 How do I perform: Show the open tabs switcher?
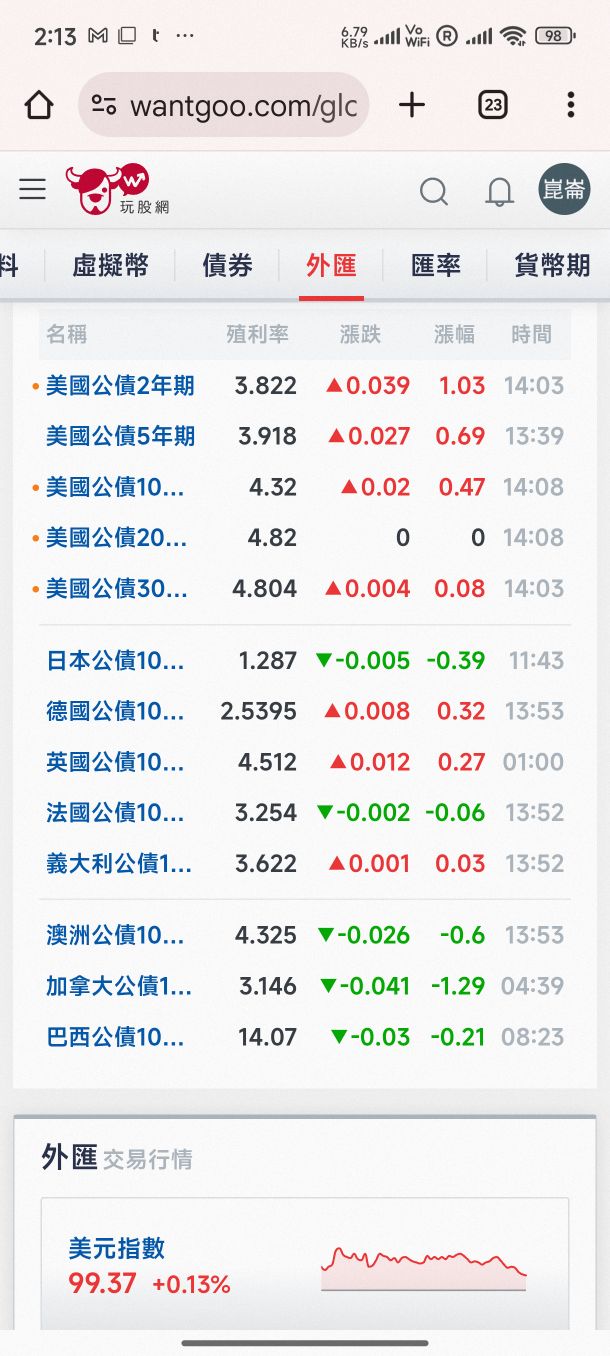coord(492,105)
